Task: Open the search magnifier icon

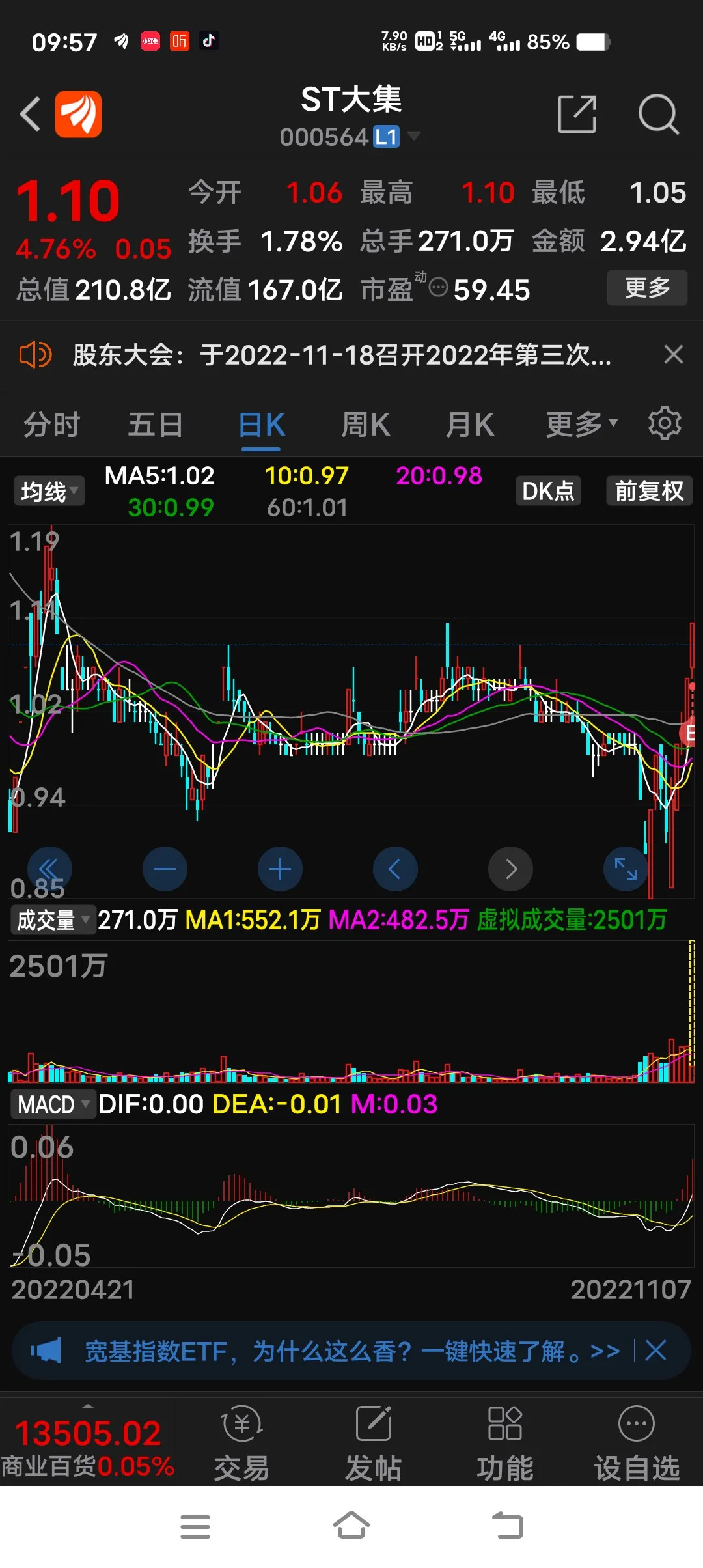Action: [x=658, y=114]
